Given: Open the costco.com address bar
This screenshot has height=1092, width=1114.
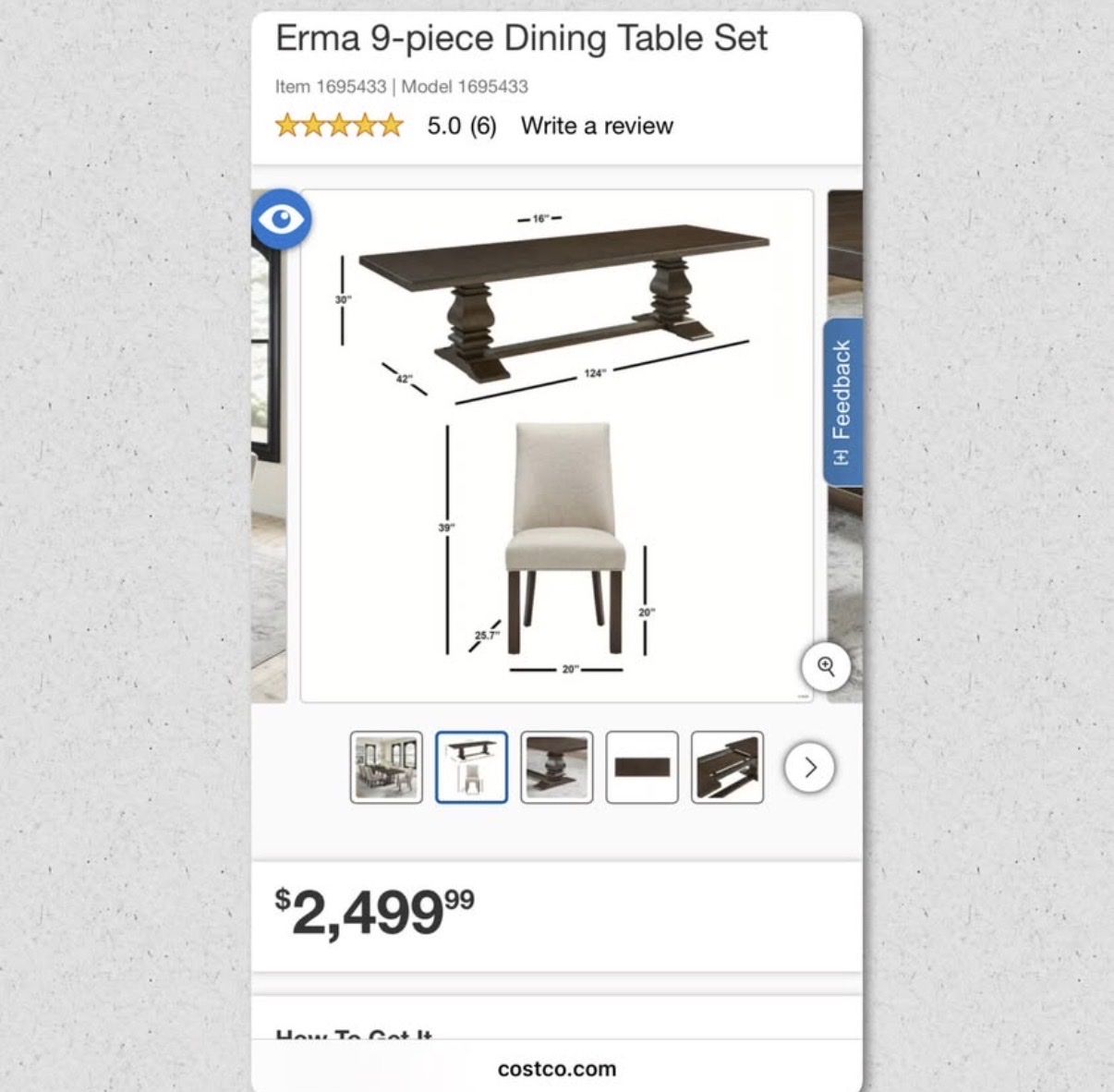Looking at the screenshot, I should pyautogui.click(x=556, y=1069).
